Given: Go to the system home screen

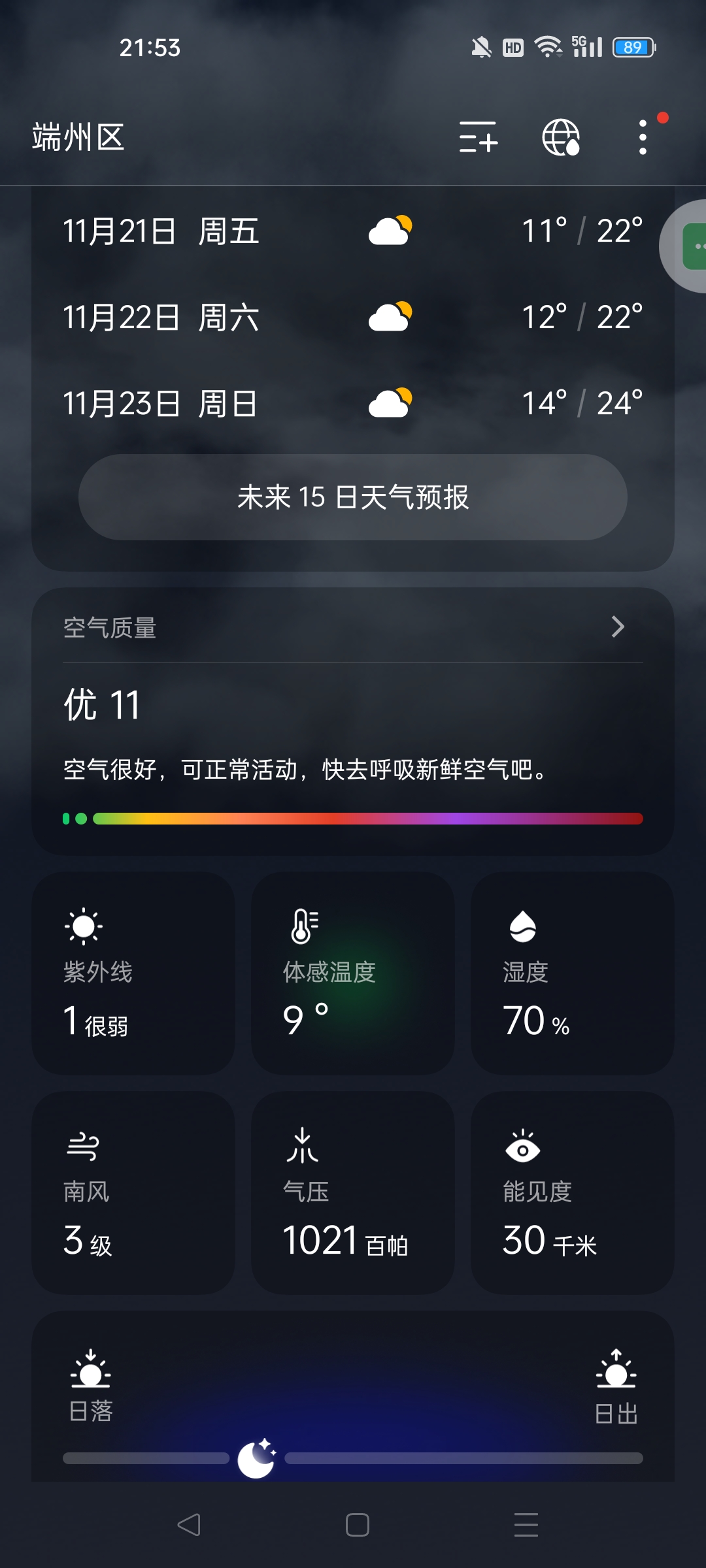Looking at the screenshot, I should (358, 1525).
